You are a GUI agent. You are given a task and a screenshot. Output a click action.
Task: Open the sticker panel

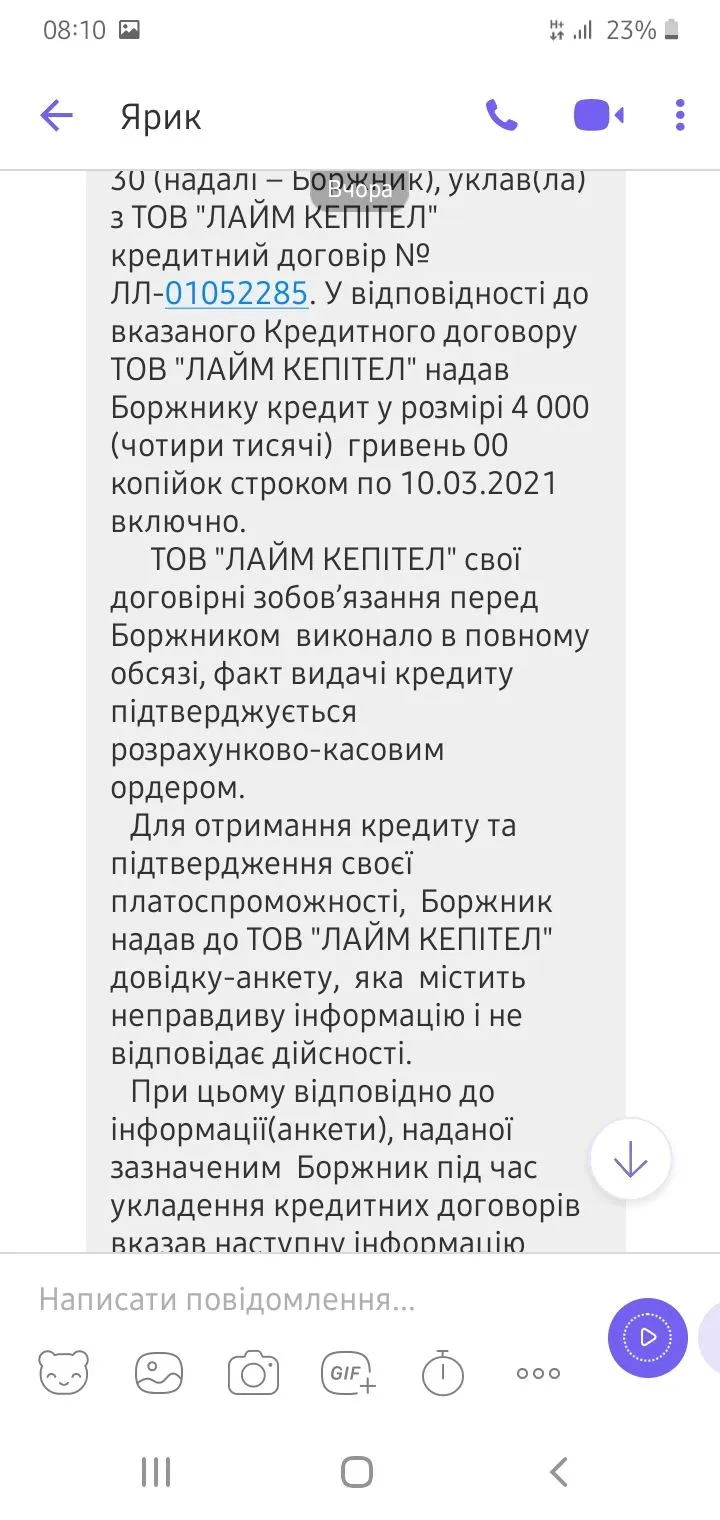coord(64,1372)
